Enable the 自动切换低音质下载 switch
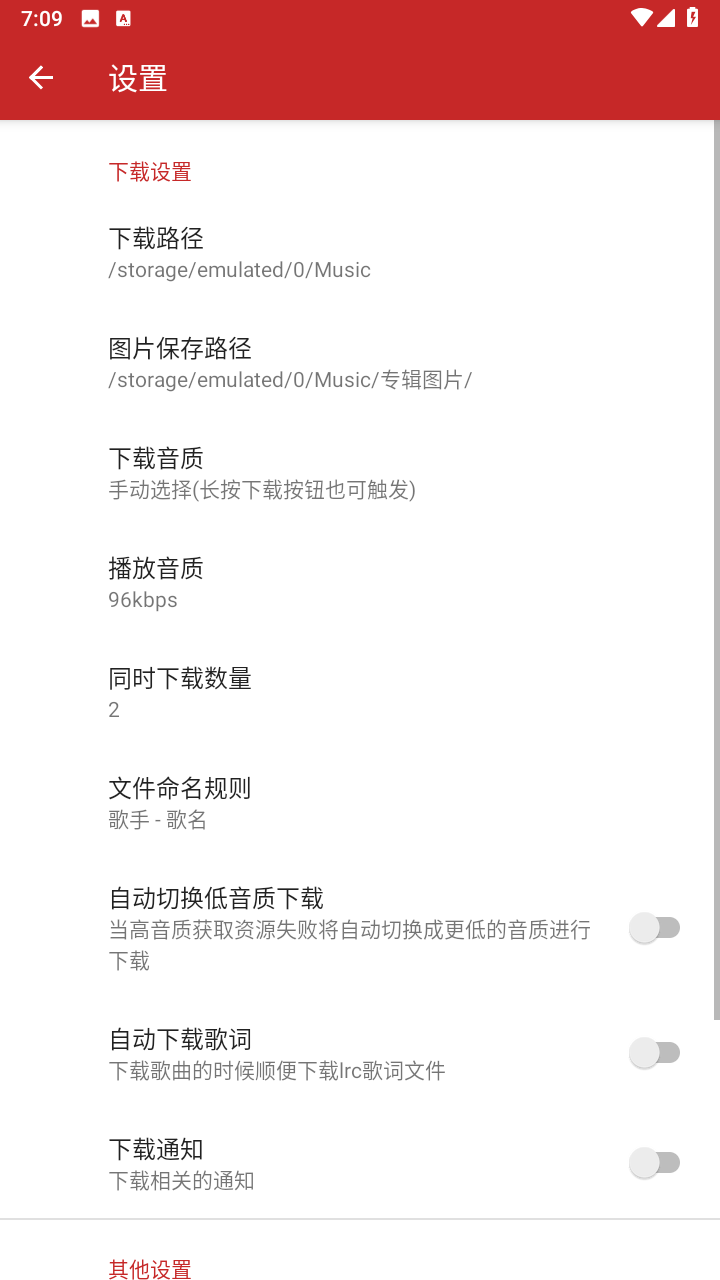720x1280 pixels. [655, 928]
